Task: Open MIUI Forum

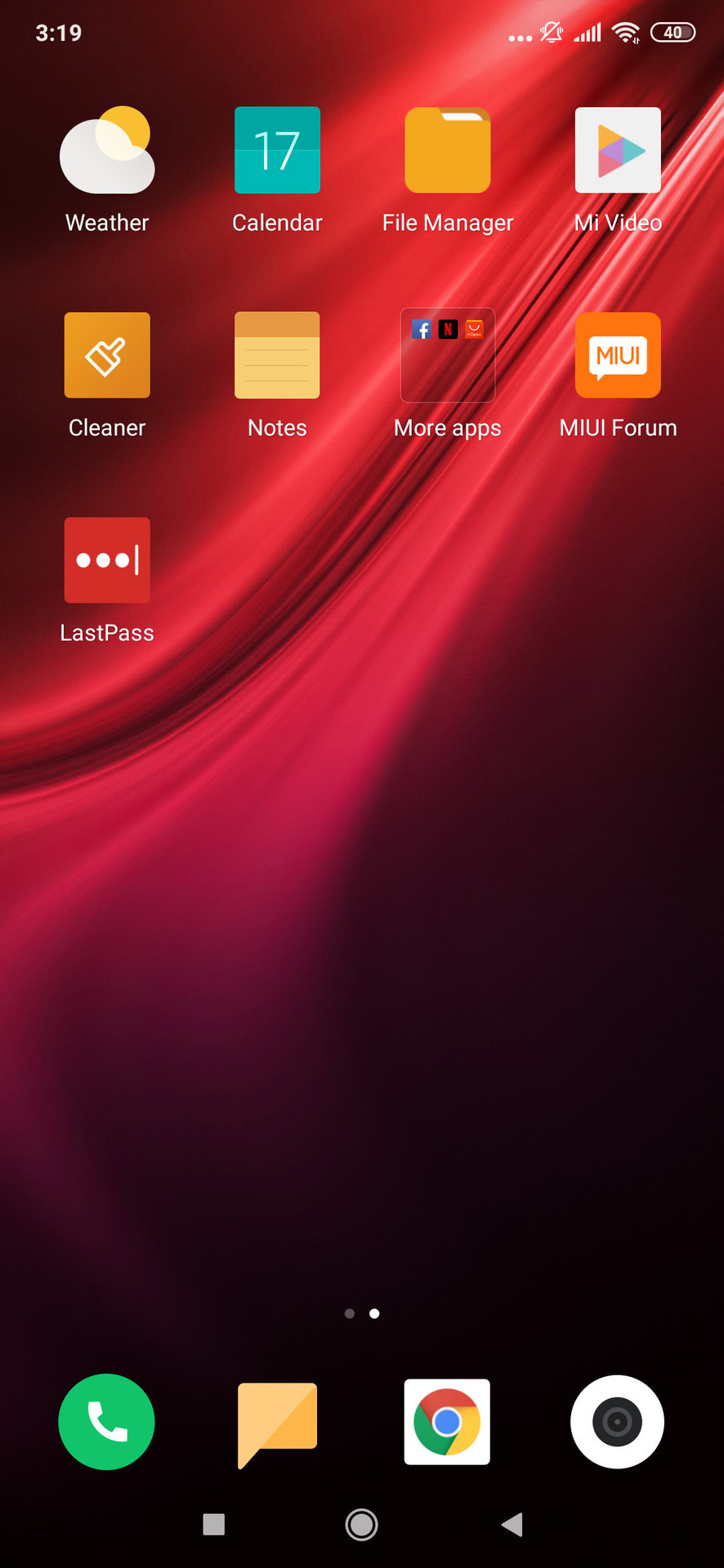Action: [x=618, y=355]
